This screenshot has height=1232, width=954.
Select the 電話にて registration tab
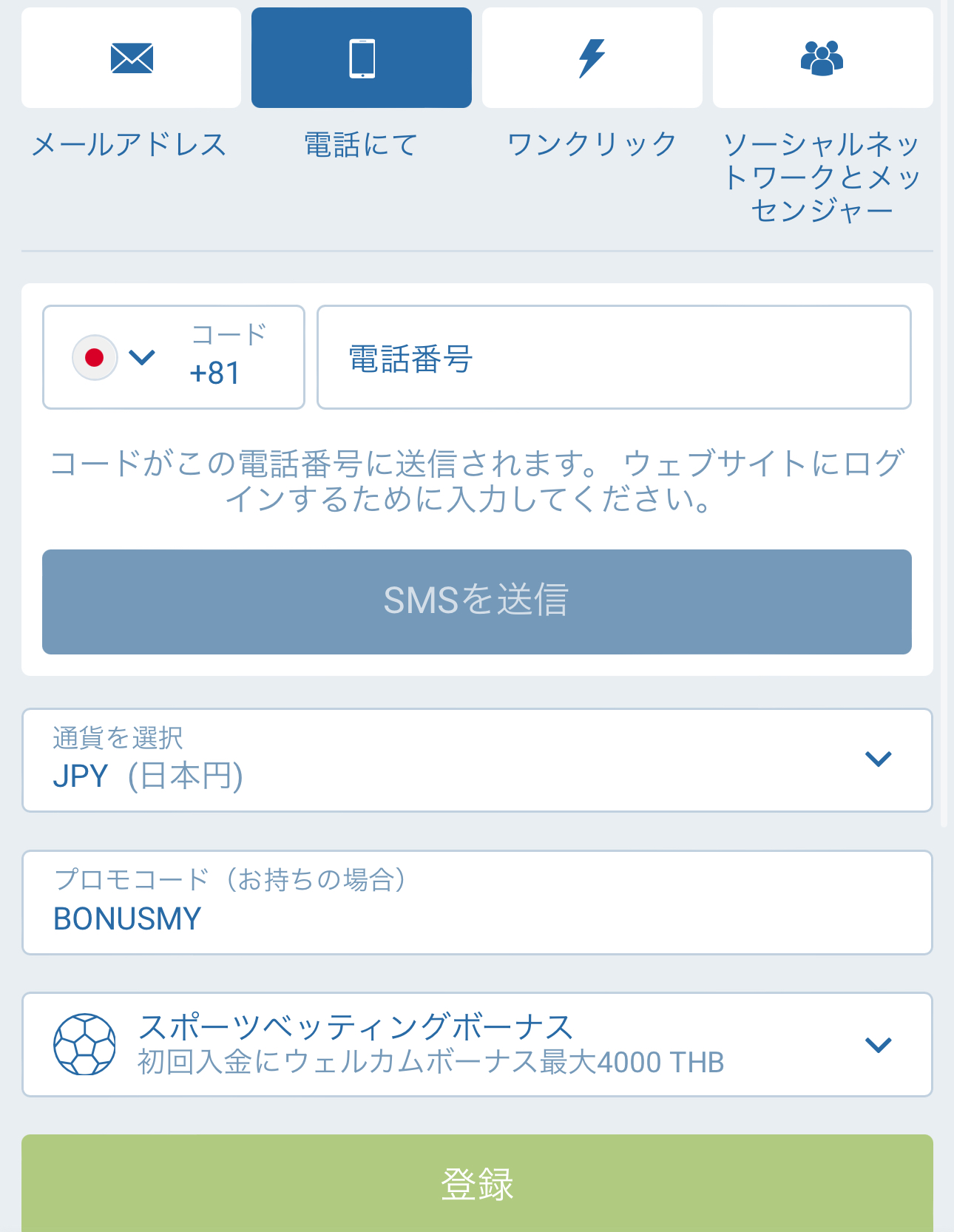(x=361, y=59)
